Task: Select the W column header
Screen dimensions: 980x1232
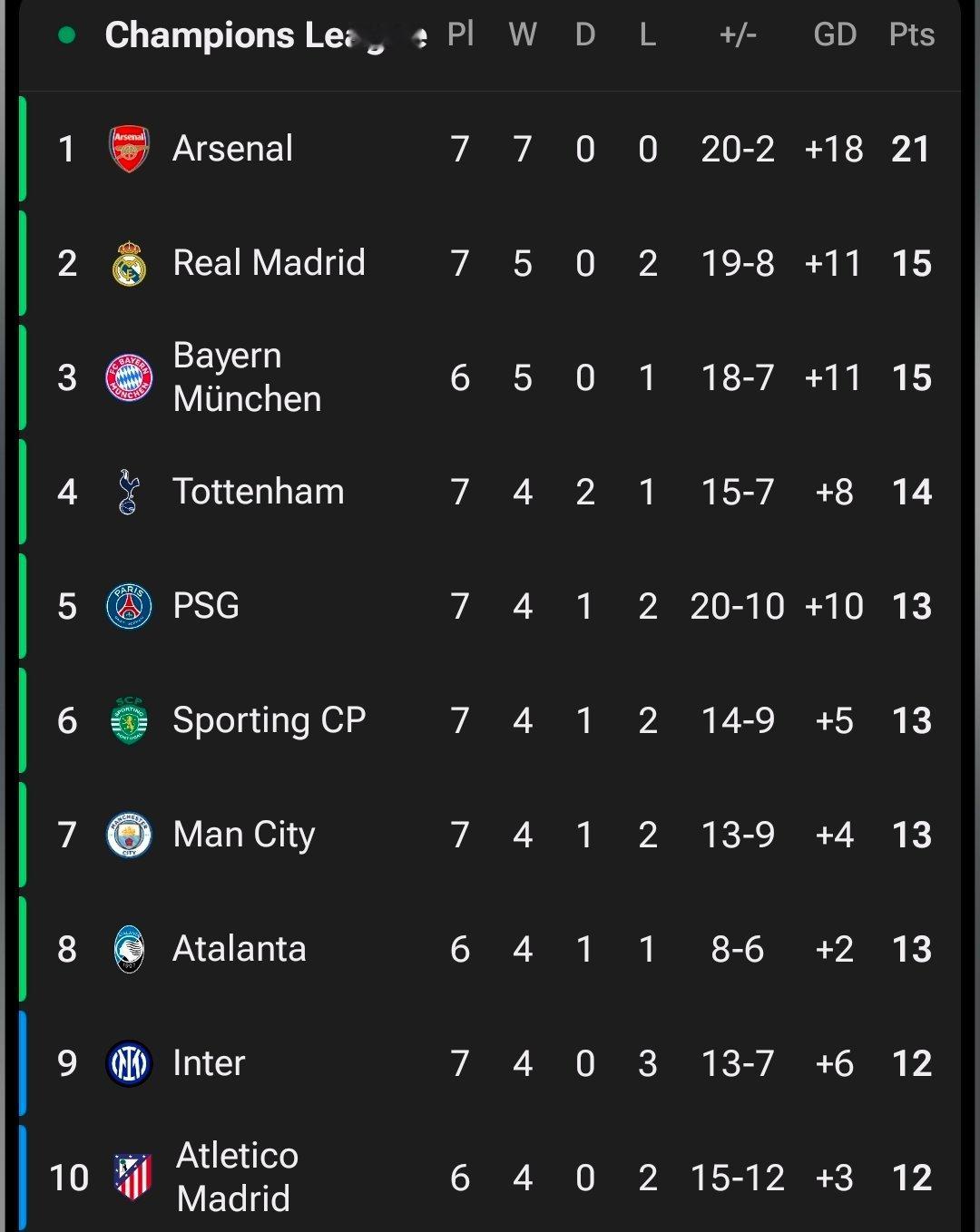Action: [x=523, y=34]
